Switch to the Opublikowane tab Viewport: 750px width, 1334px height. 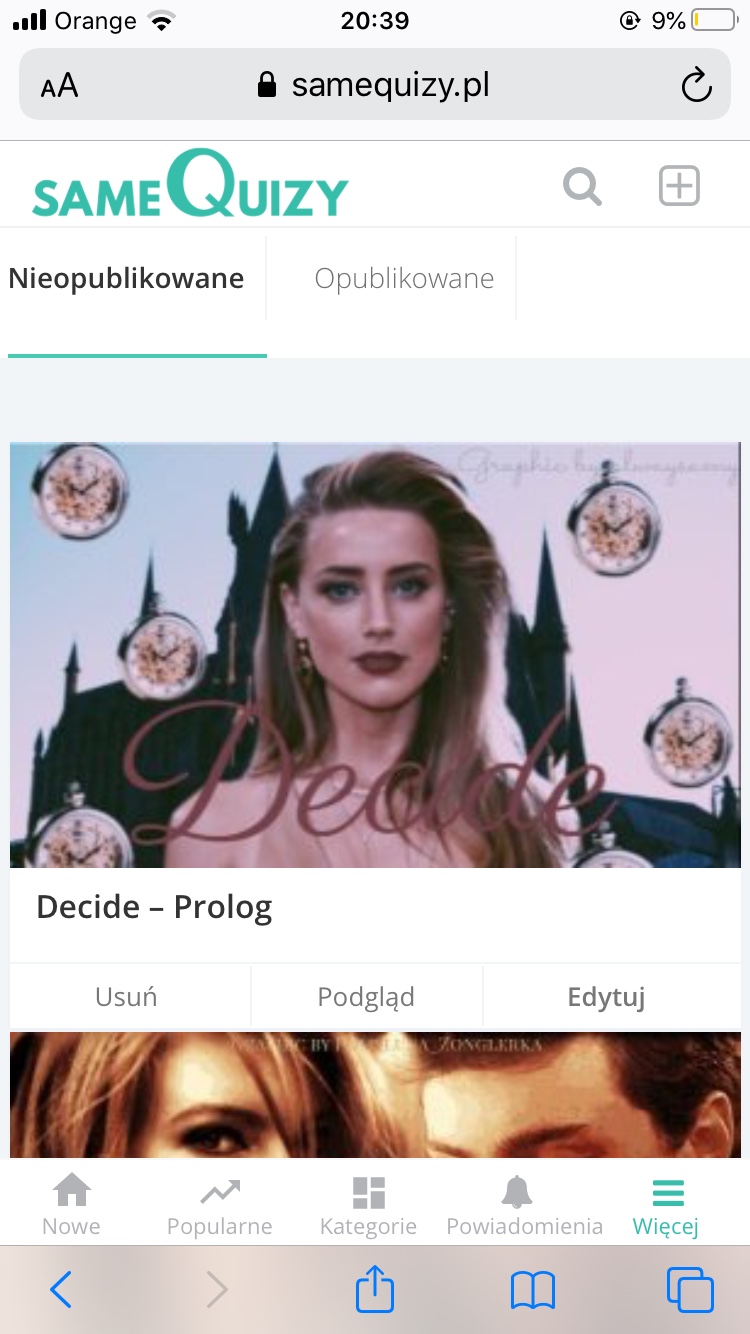click(404, 278)
